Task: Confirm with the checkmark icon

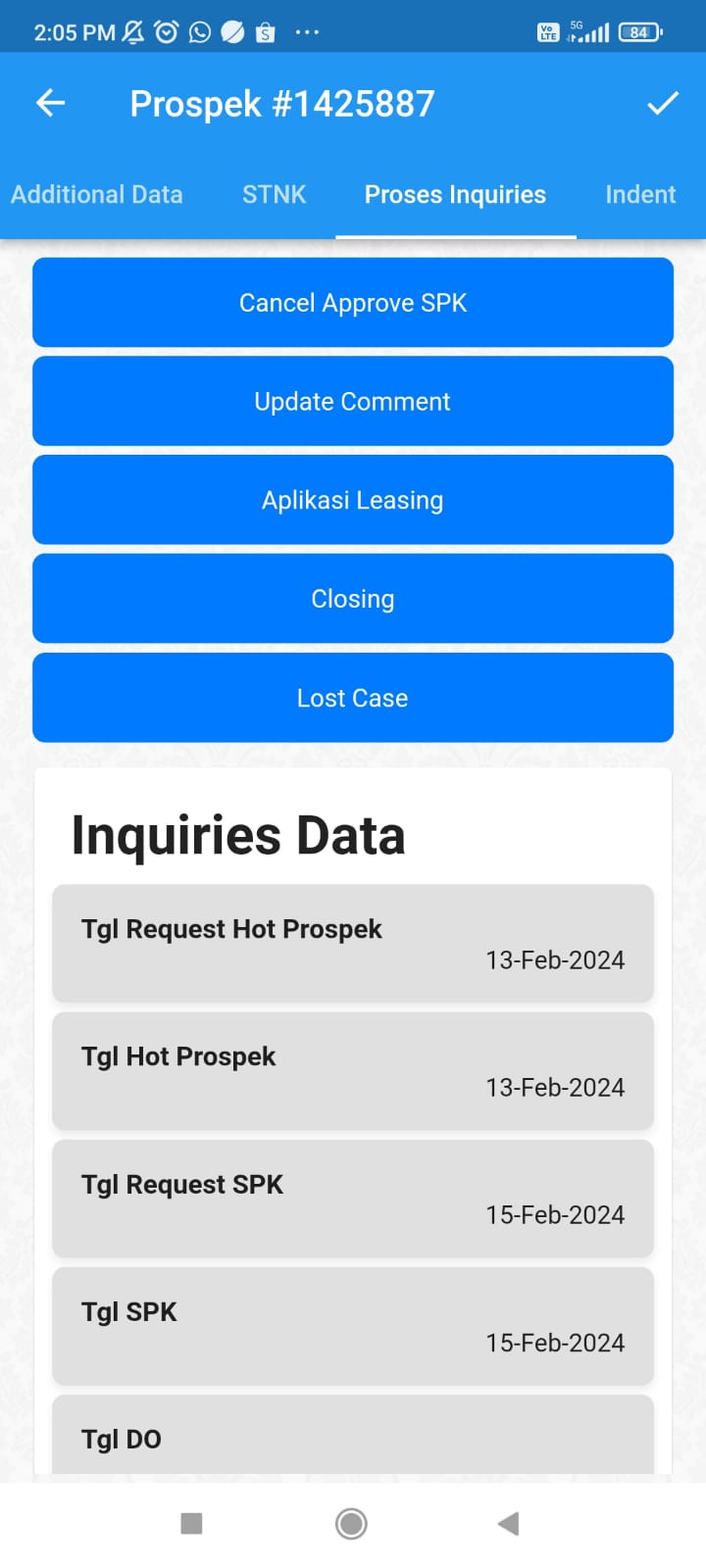Action: pyautogui.click(x=663, y=103)
